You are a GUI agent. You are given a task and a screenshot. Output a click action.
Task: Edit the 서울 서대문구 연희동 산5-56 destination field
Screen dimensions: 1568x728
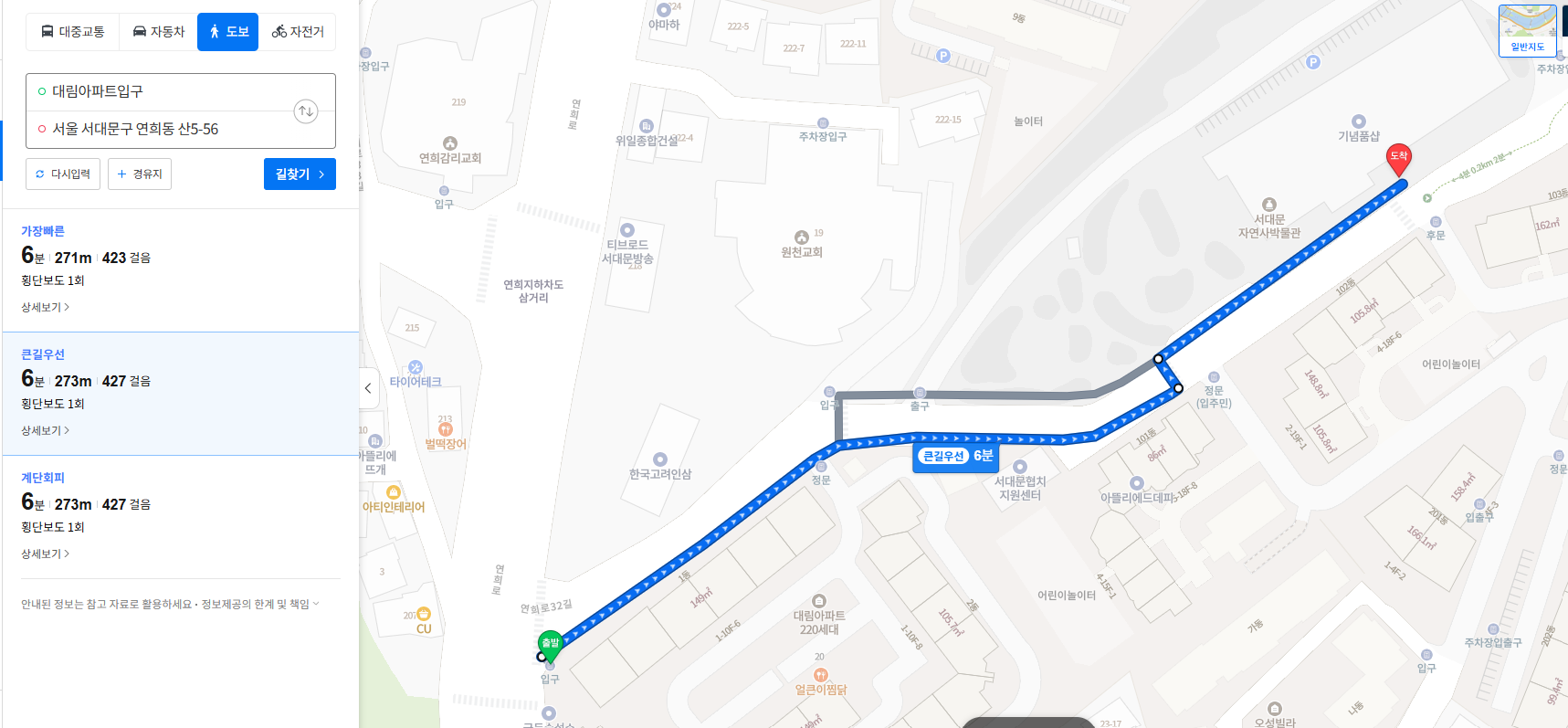(164, 129)
